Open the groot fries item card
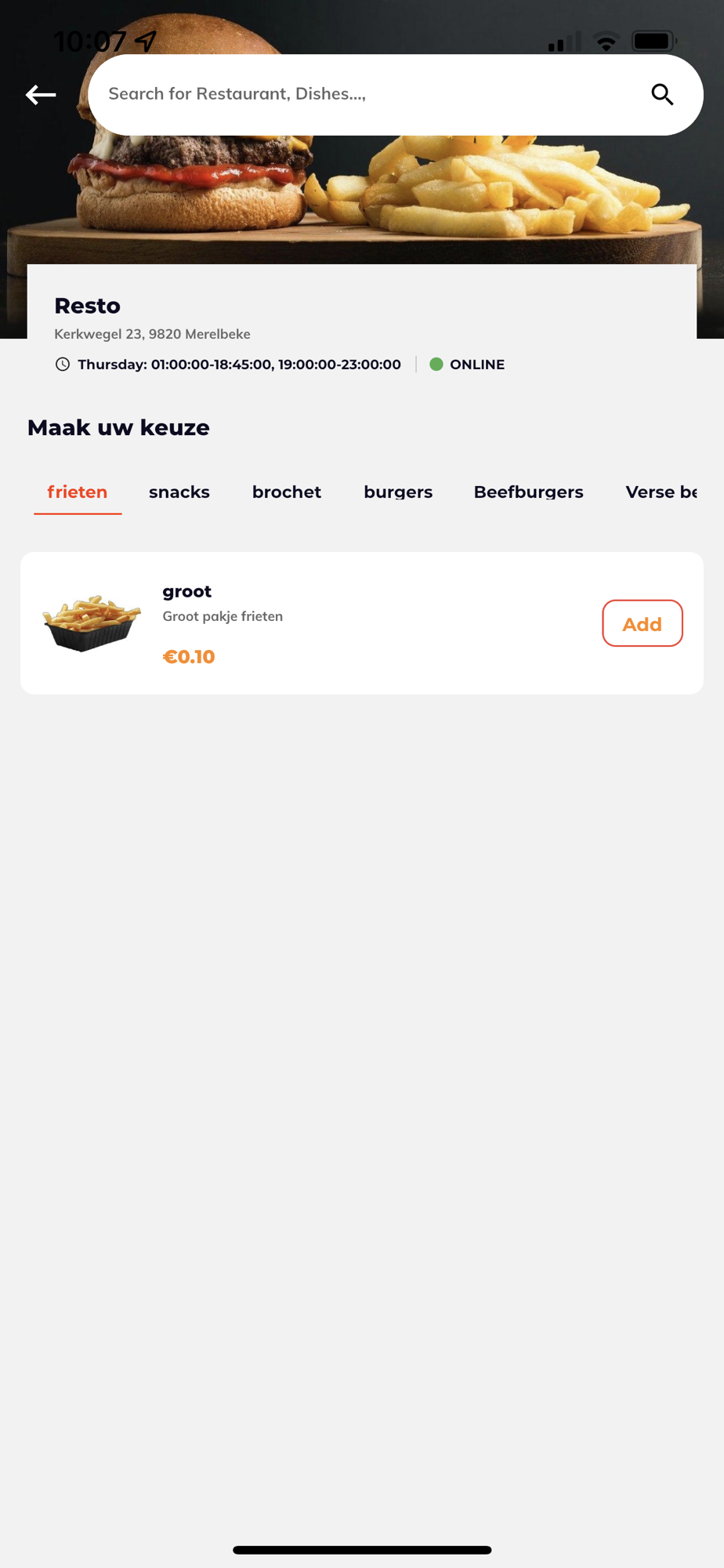Viewport: 724px width, 1568px height. (x=353, y=623)
